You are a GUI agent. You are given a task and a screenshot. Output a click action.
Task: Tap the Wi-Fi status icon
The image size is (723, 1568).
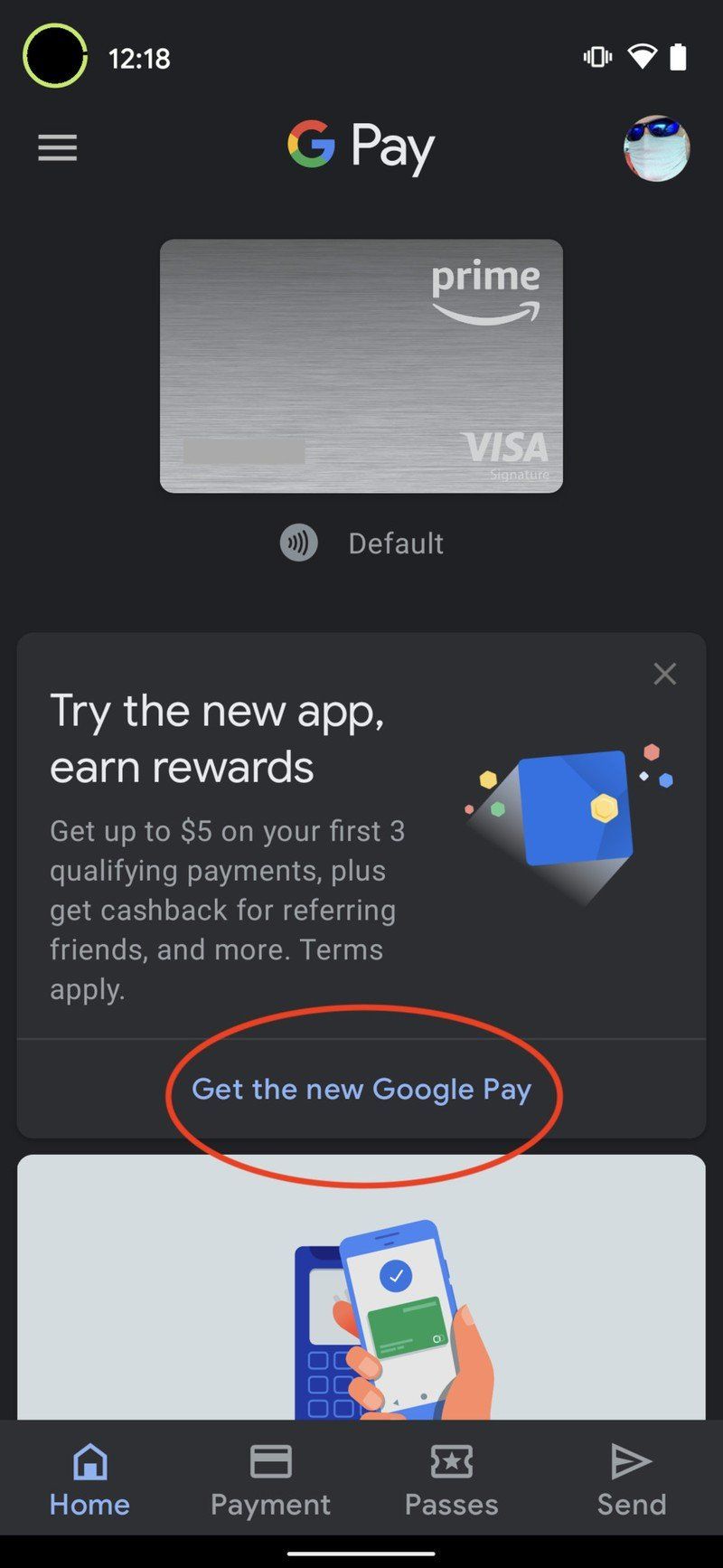(642, 56)
